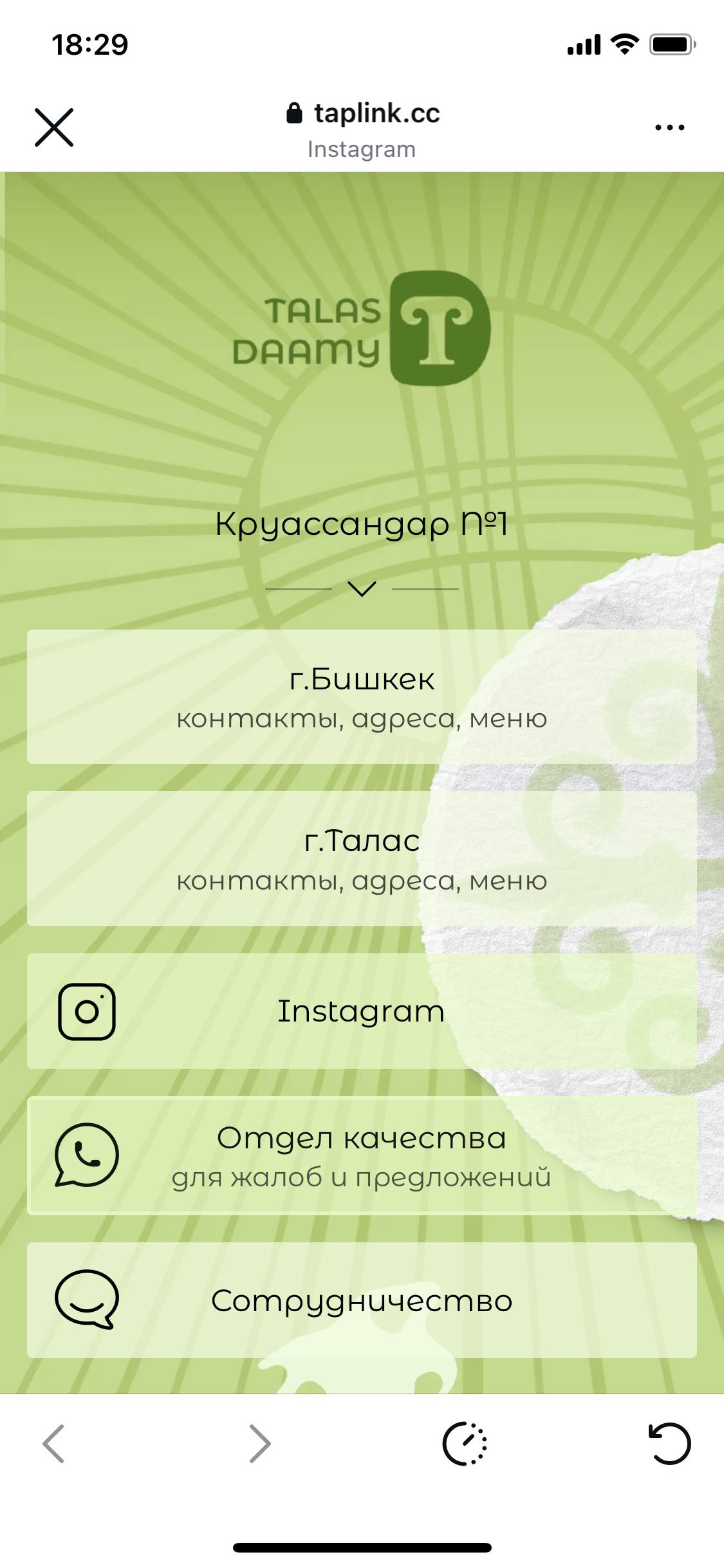
Task: Open the three-dot overflow menu
Action: click(669, 127)
